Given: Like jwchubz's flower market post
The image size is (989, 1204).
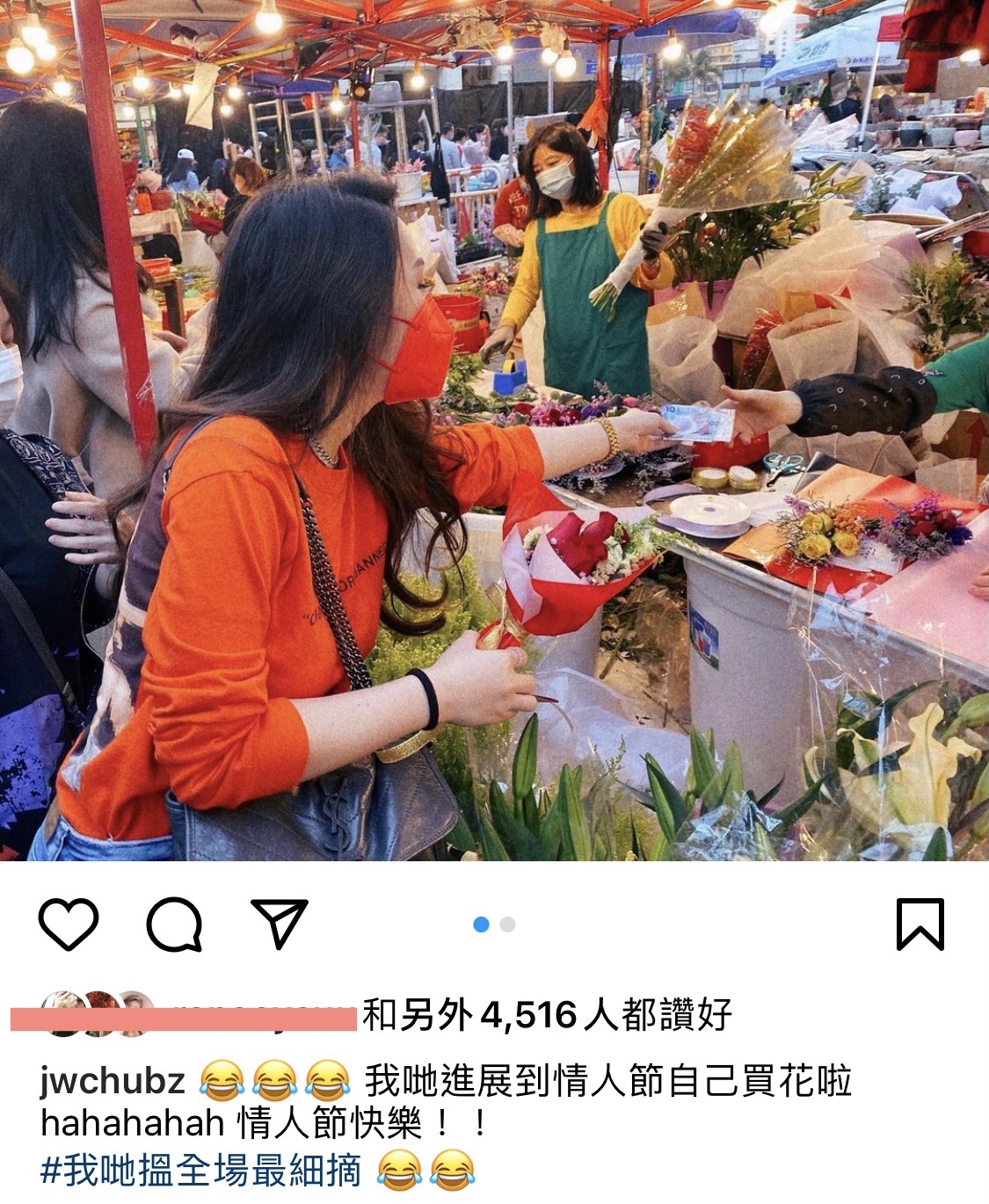Looking at the screenshot, I should point(68,924).
